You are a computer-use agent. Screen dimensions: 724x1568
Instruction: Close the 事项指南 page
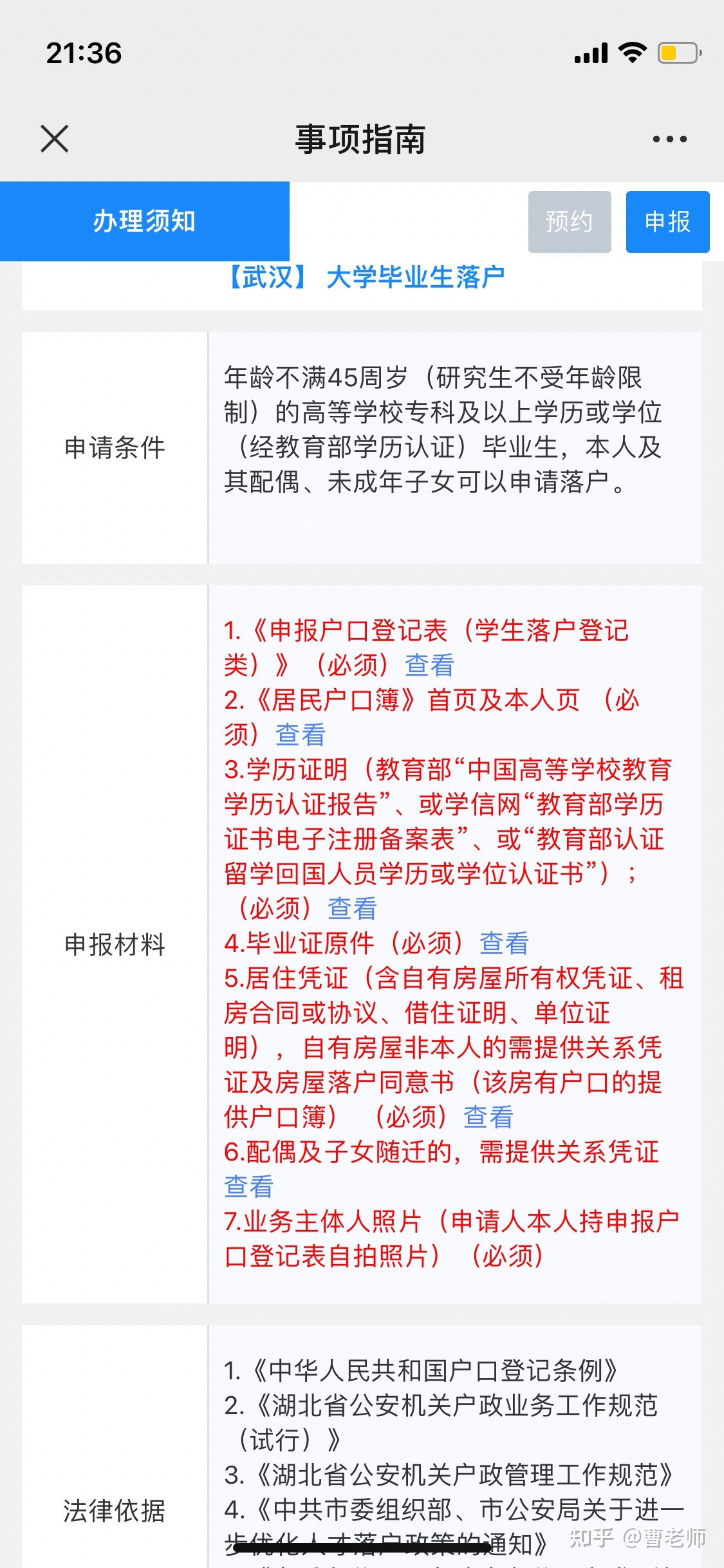[55, 139]
